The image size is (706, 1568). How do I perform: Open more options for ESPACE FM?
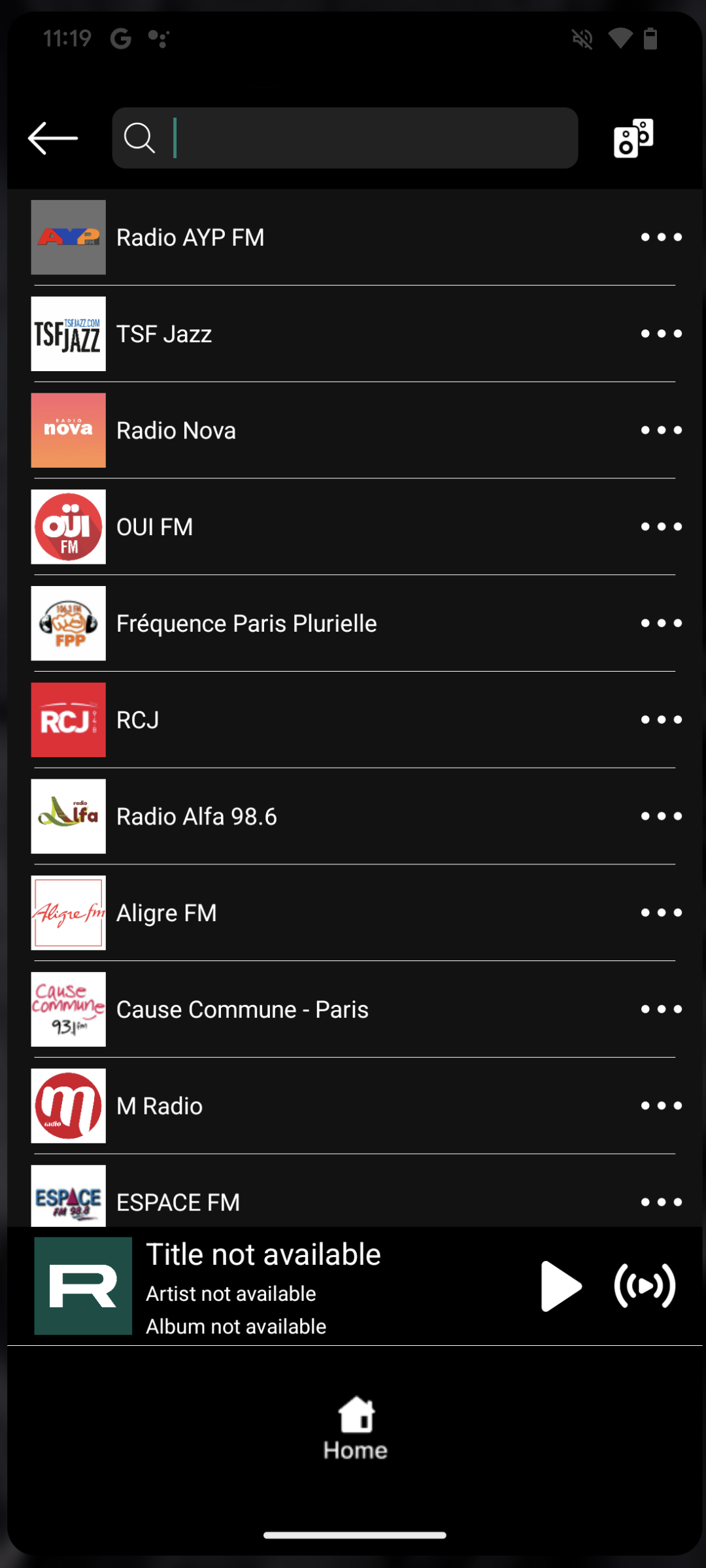(662, 1202)
